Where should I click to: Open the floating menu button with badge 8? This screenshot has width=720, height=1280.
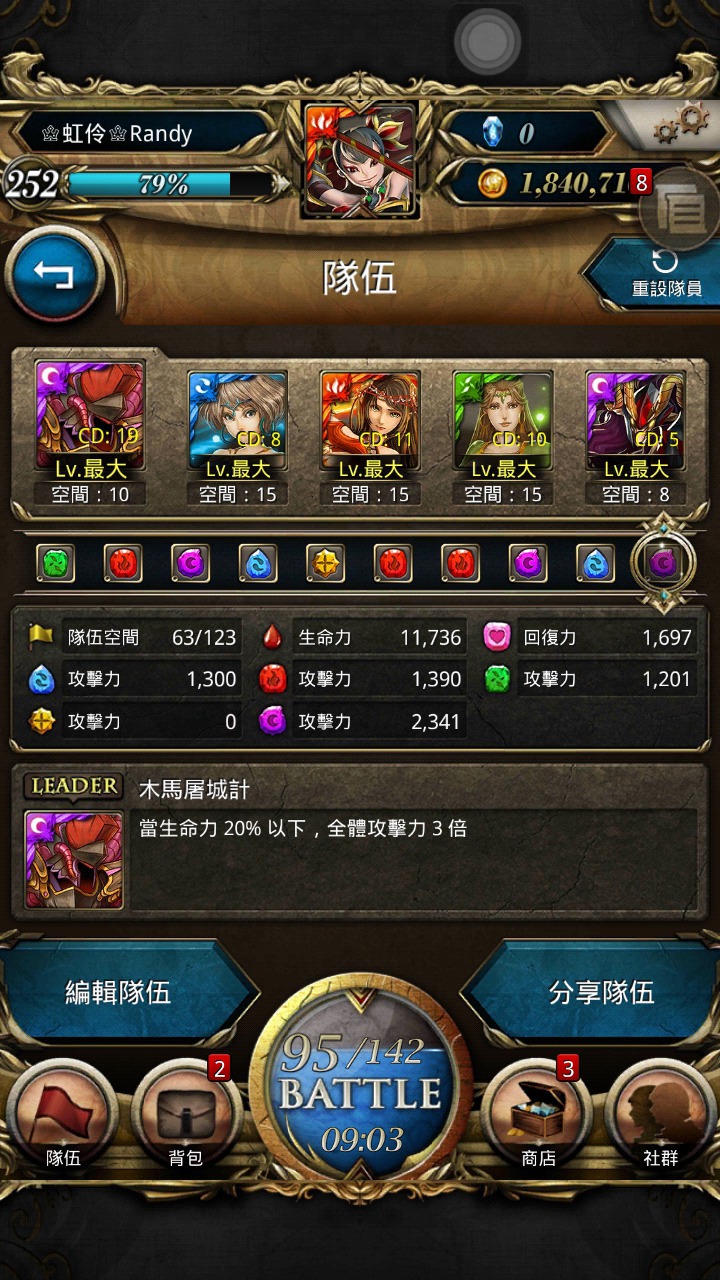coord(680,208)
